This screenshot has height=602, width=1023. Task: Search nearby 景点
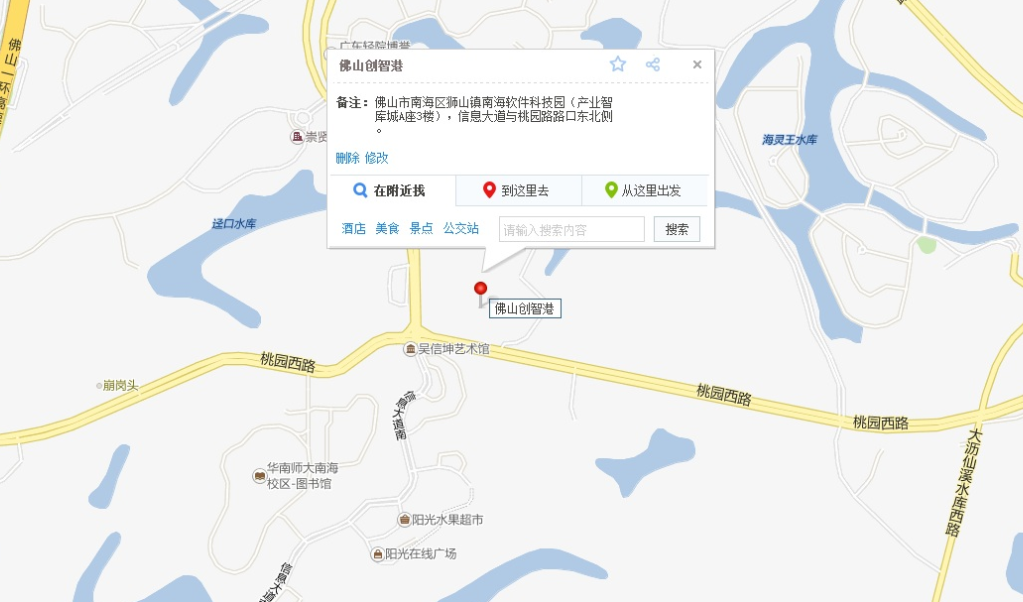421,229
